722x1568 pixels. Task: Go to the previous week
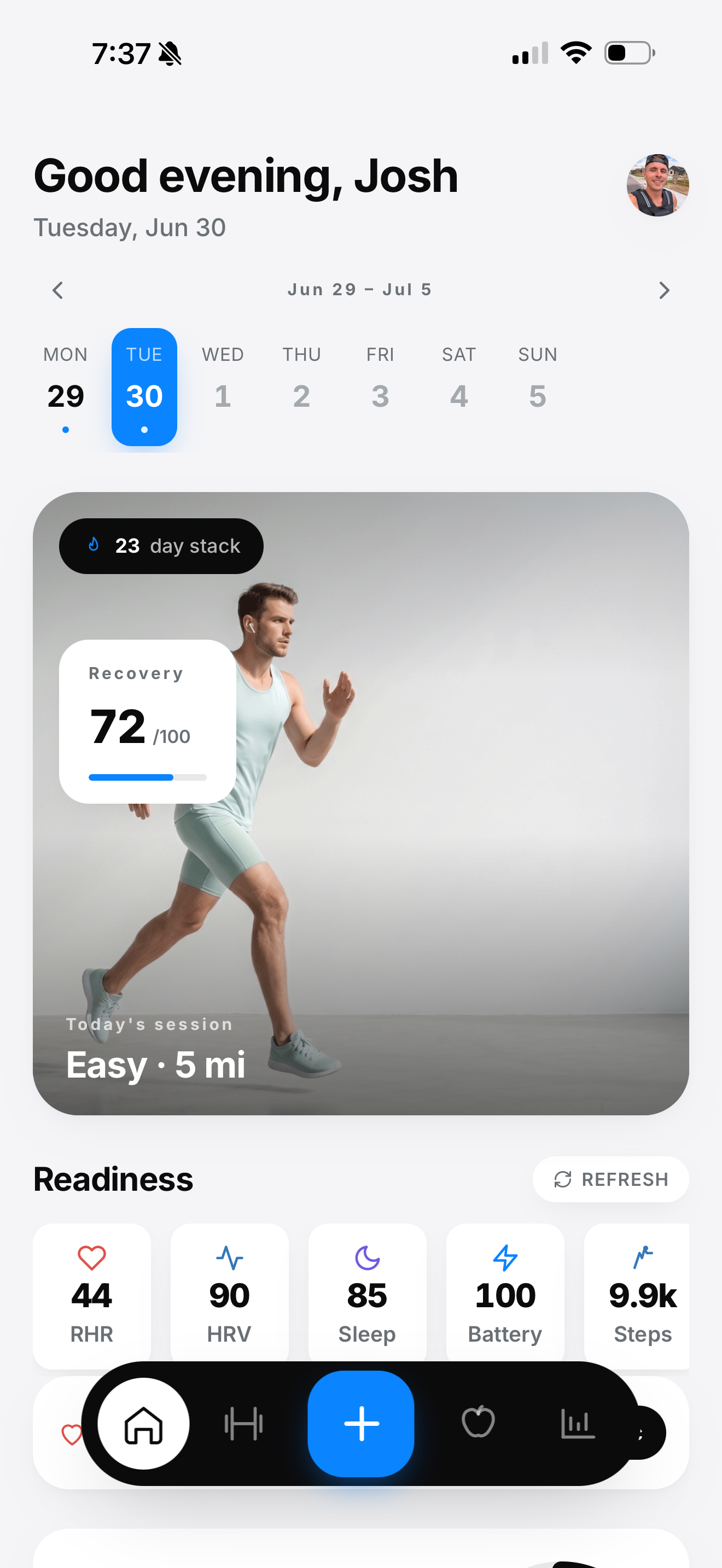pos(58,290)
